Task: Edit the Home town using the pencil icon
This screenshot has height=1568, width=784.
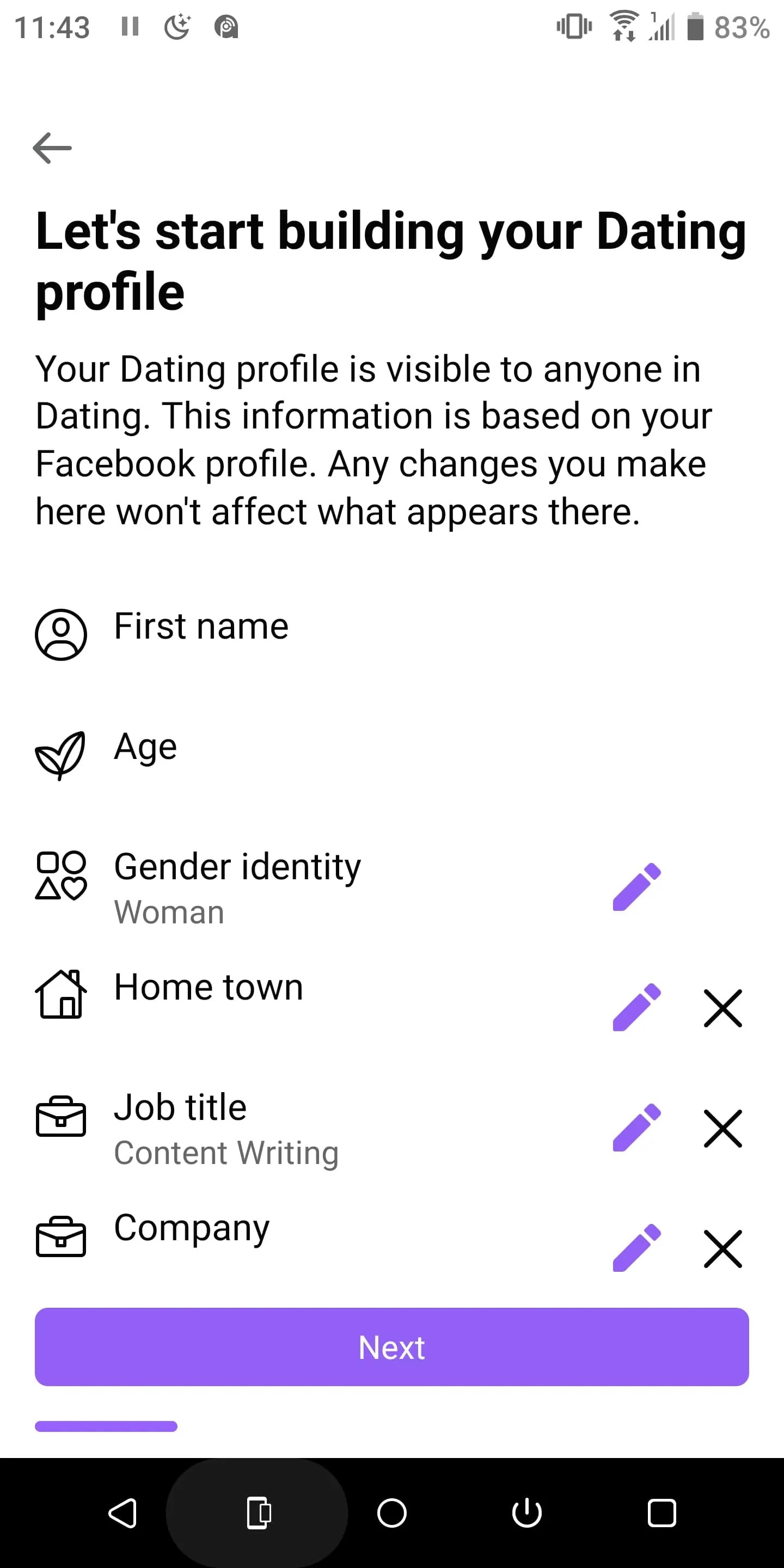Action: coord(635,1007)
